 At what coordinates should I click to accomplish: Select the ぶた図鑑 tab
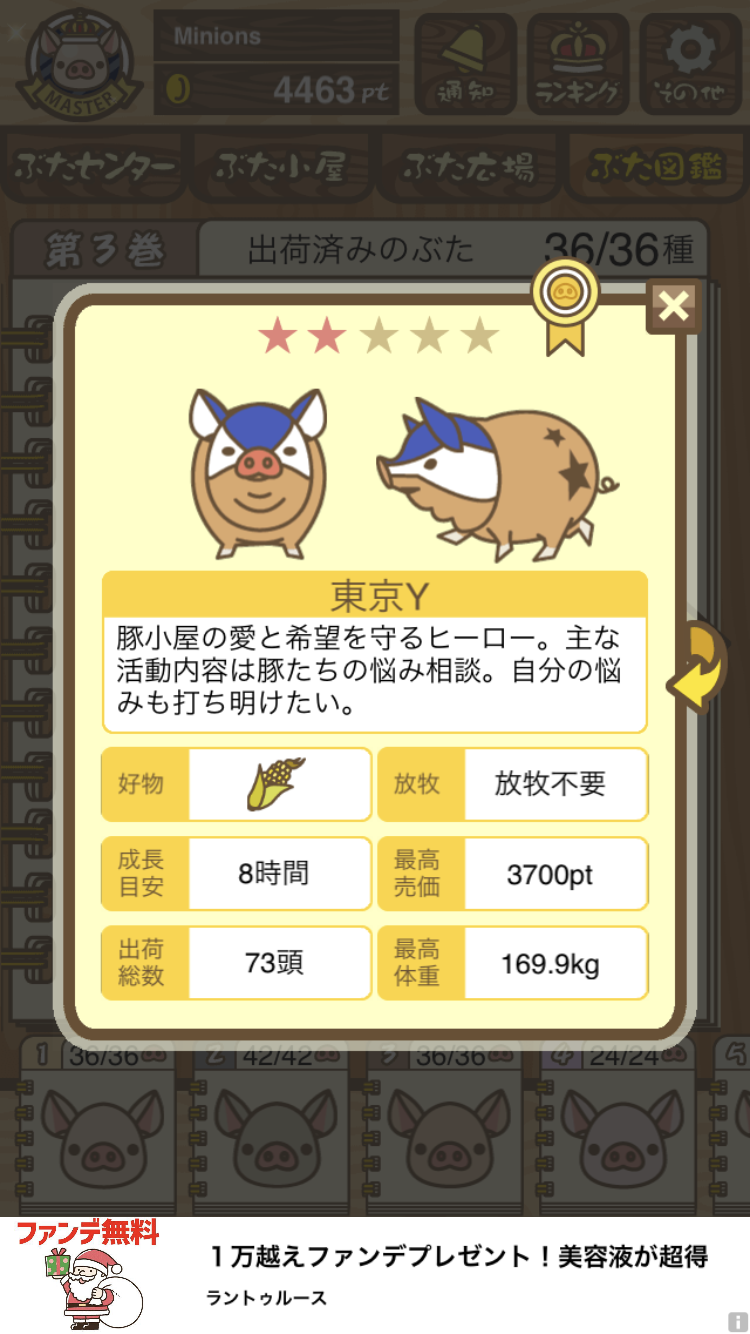(655, 167)
